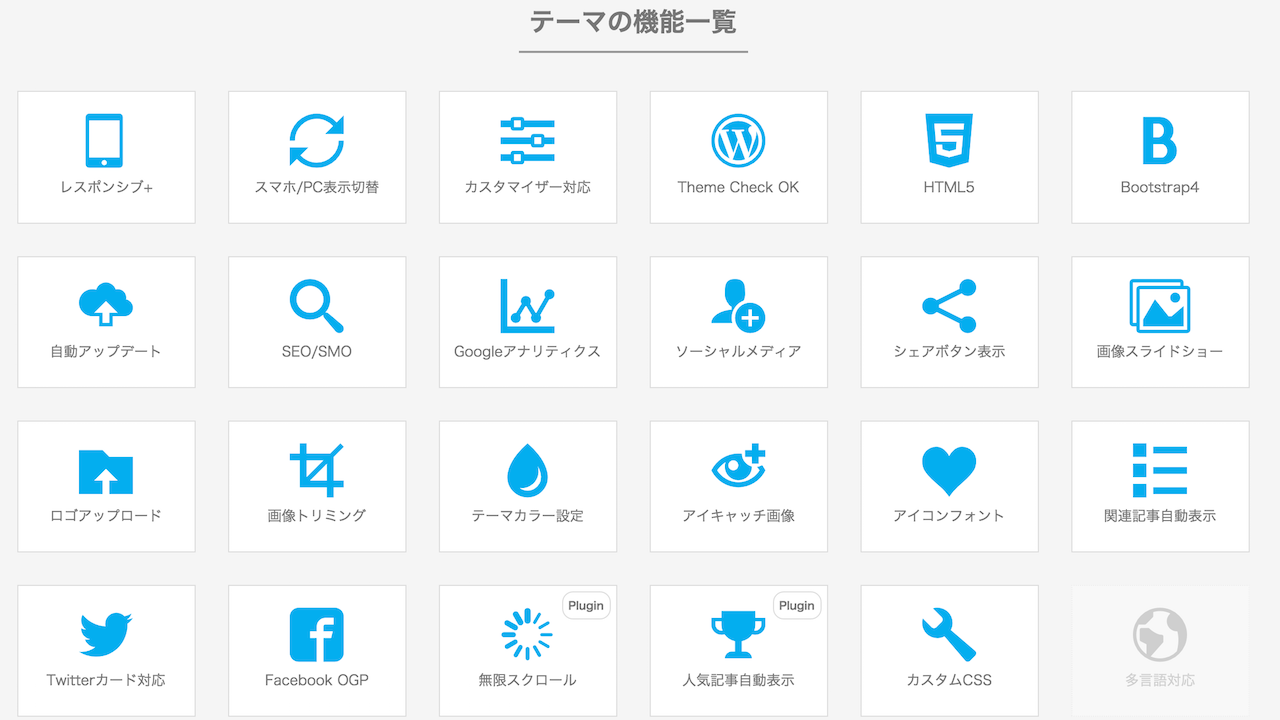Open the Facebook OGP card
1280x720 pixels.
click(x=317, y=650)
